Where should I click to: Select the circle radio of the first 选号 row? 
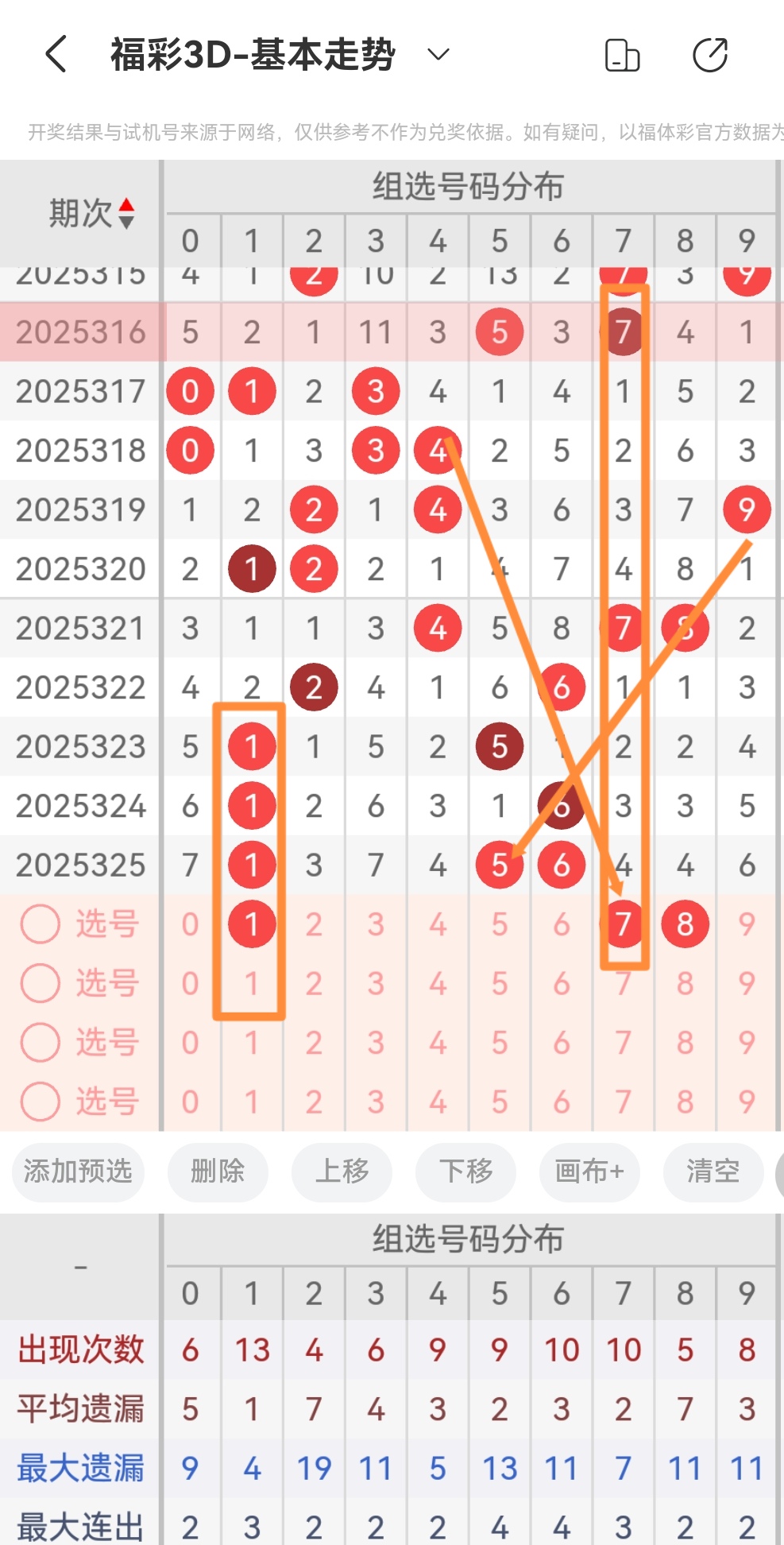pos(40,924)
